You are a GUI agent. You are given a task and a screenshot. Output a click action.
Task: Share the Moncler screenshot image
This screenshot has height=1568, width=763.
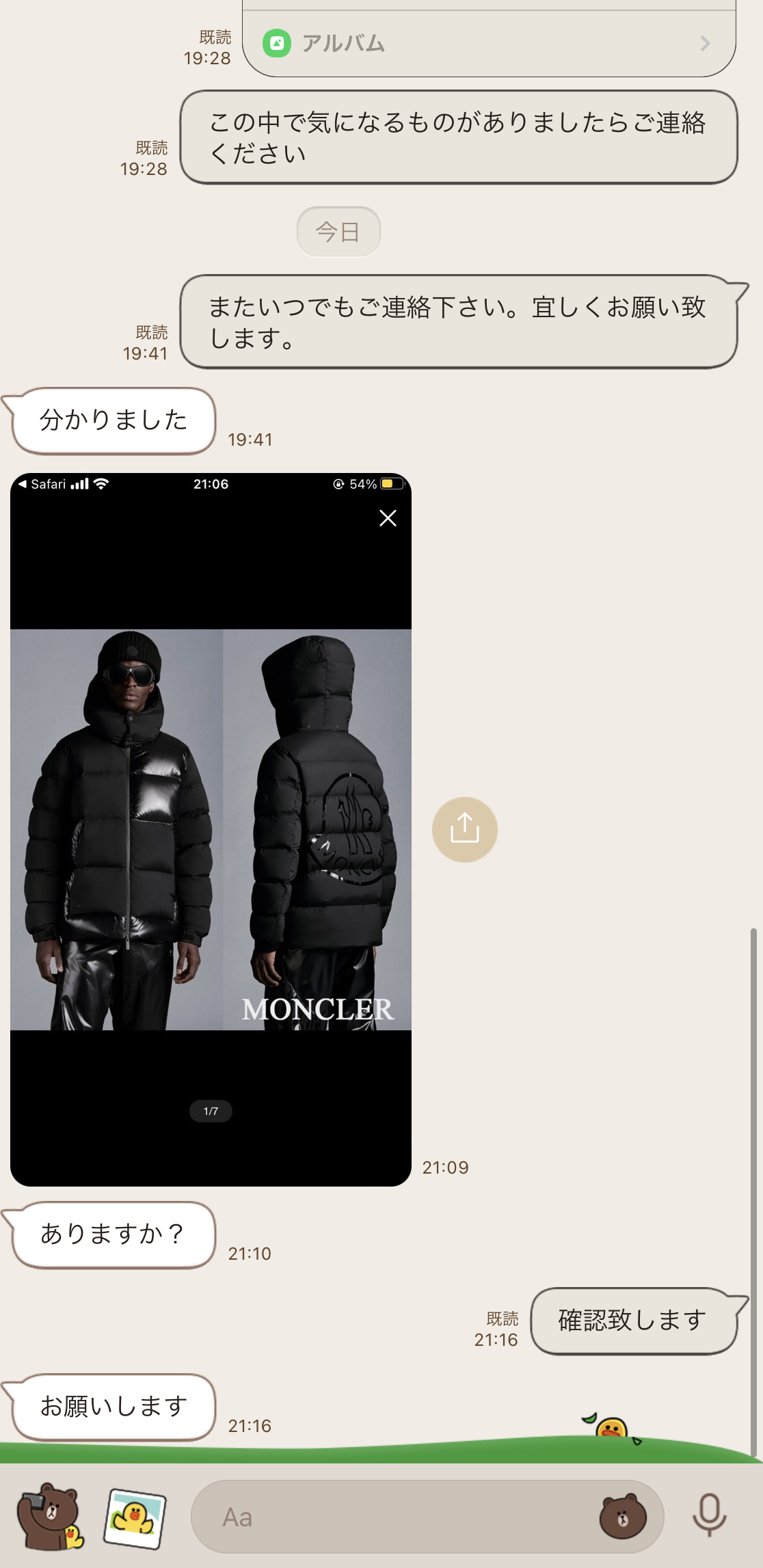465,829
